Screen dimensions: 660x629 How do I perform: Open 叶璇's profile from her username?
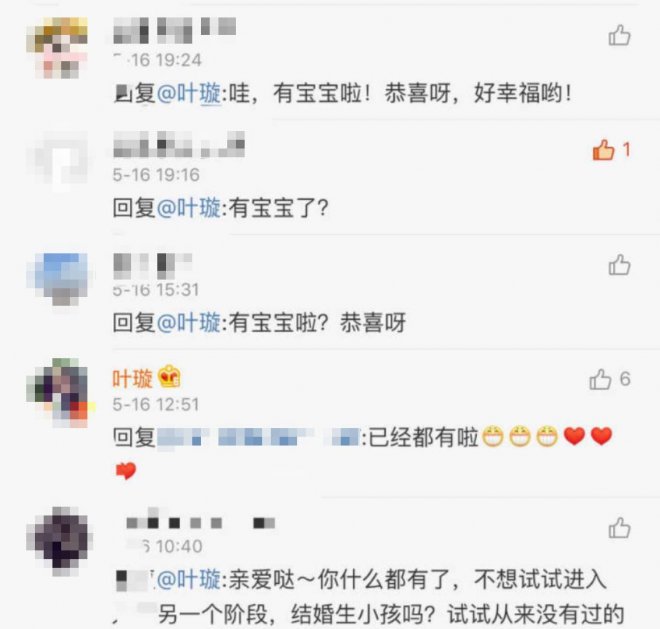[132, 379]
